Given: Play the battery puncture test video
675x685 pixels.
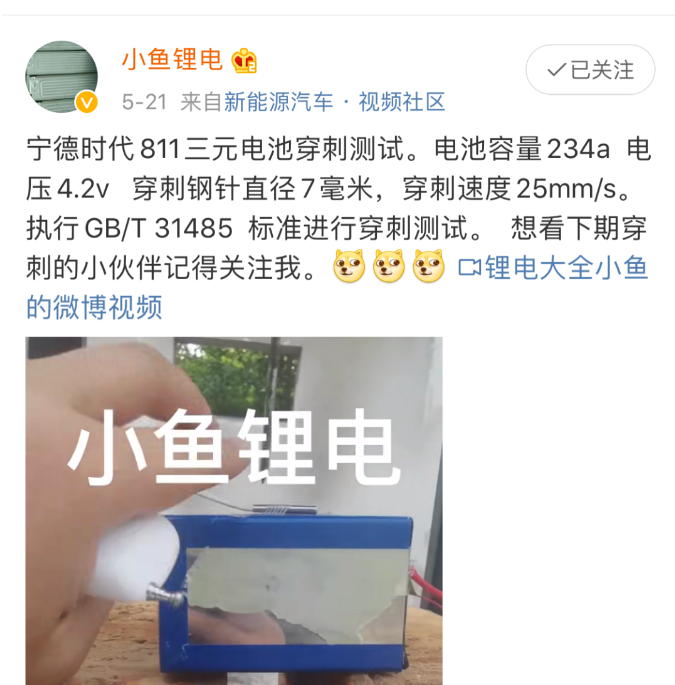Looking at the screenshot, I should 234,510.
